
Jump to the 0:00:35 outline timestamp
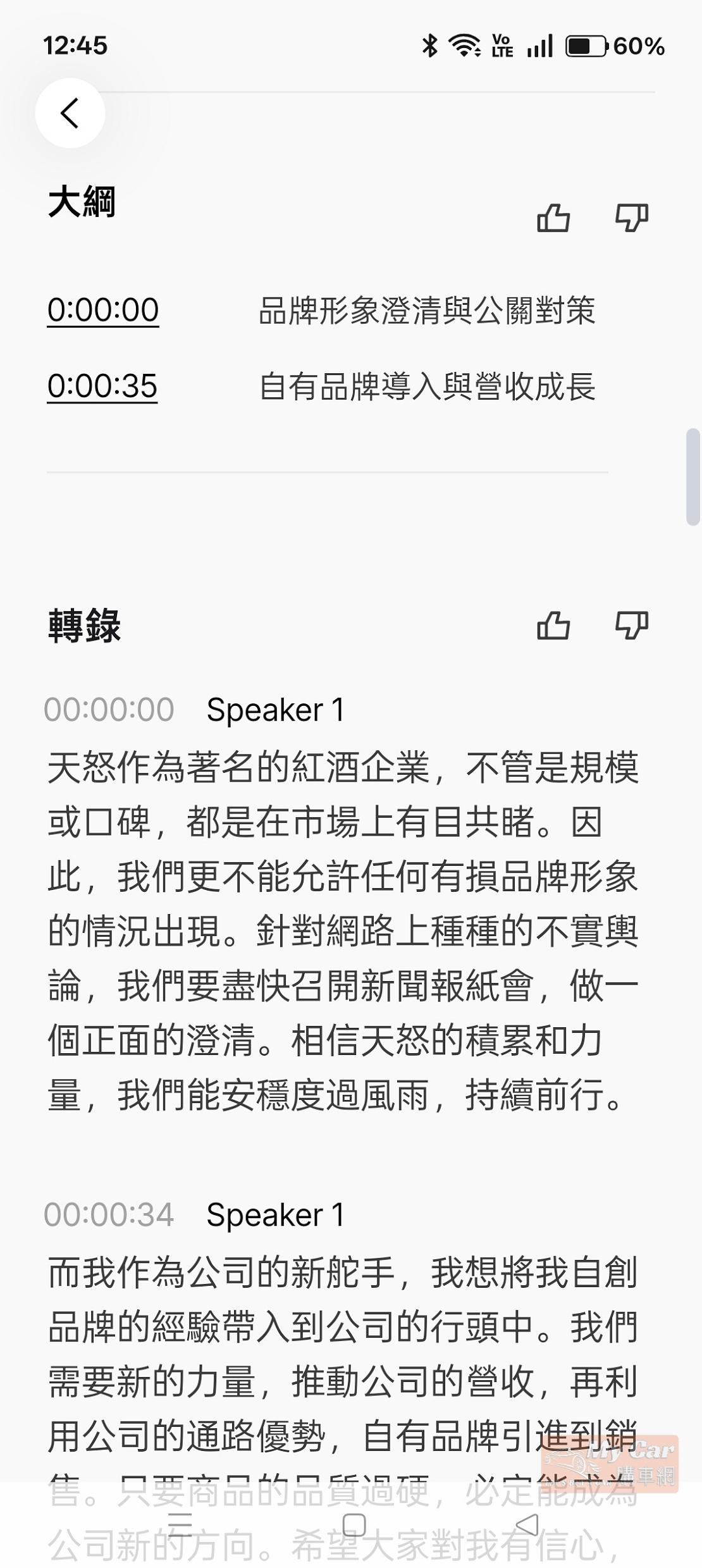click(102, 386)
